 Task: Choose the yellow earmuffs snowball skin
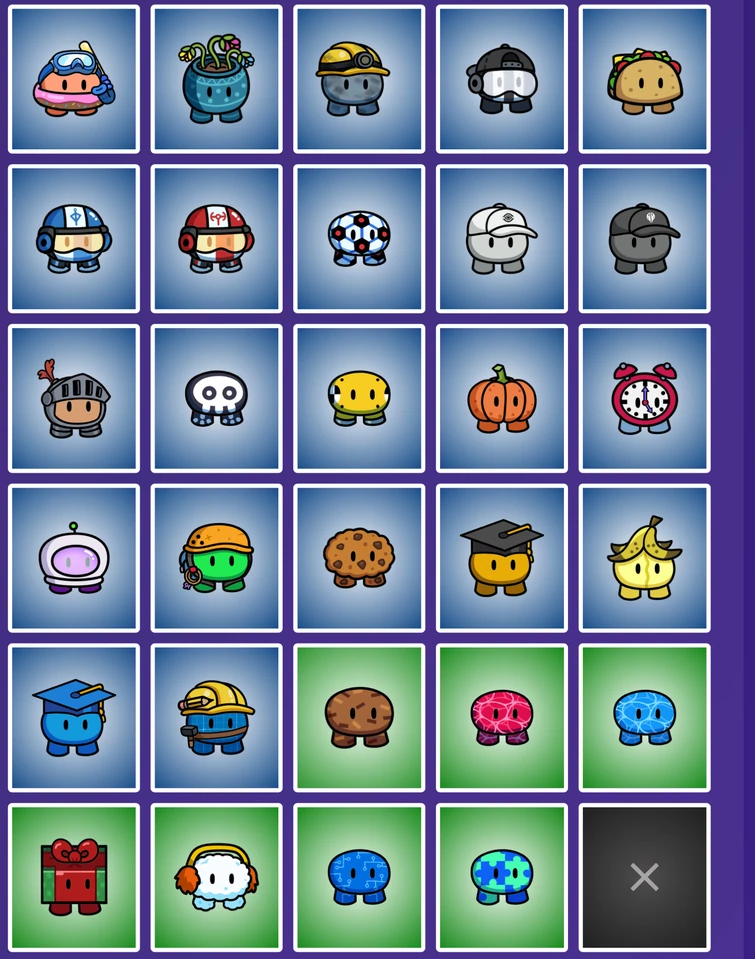tap(216, 877)
